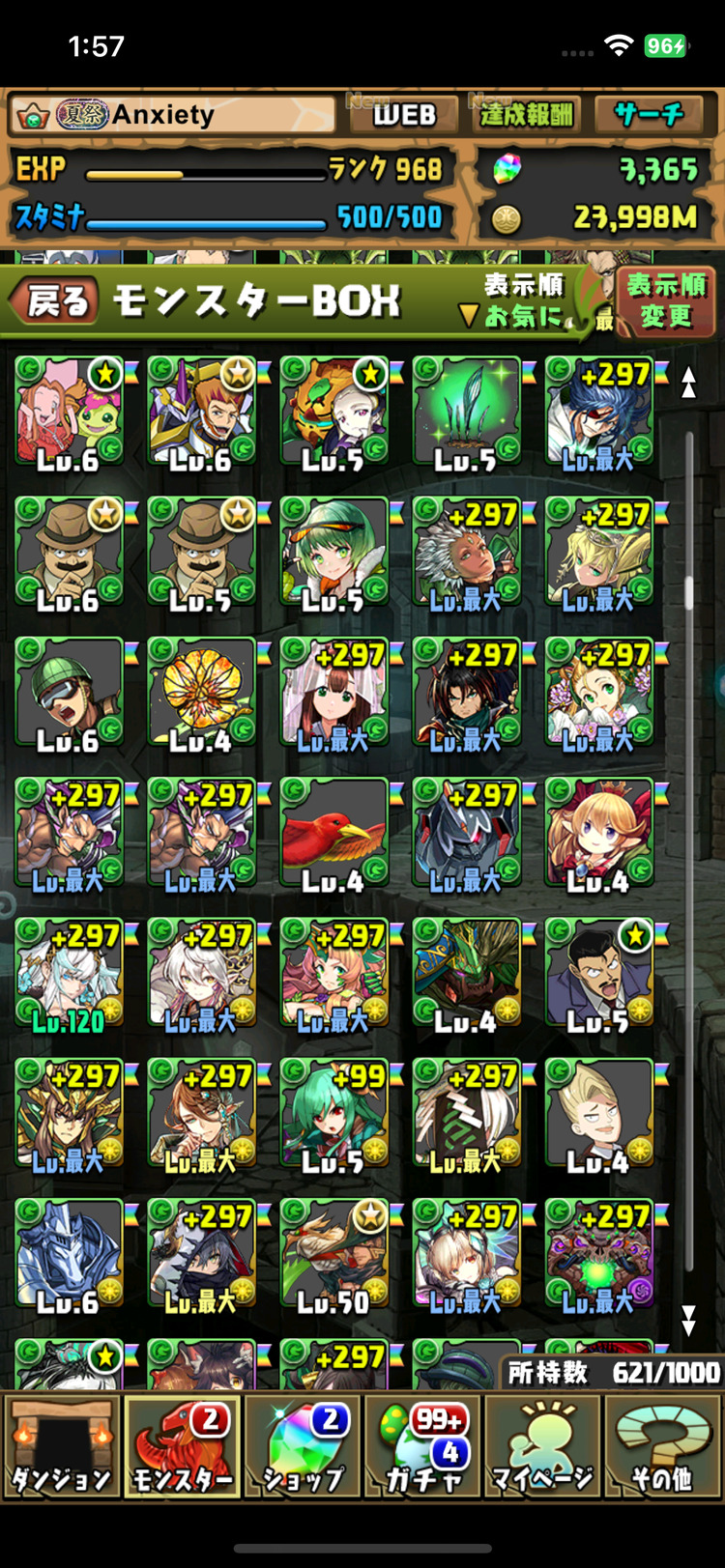This screenshot has height=1568, width=725.
Task: Select the orange flower Lv.4 monster
Action: [x=202, y=694]
